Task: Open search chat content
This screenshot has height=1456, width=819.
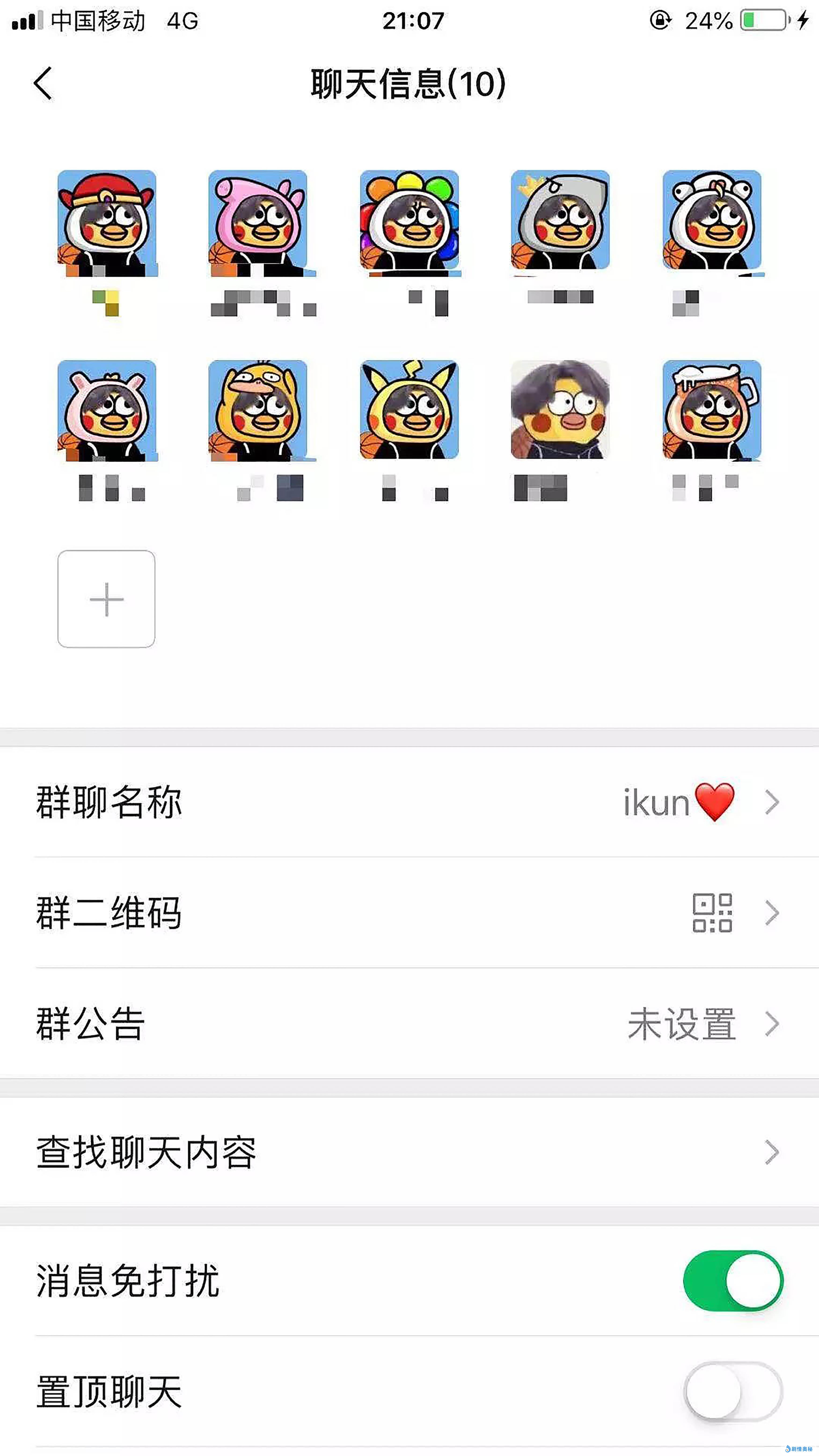Action: pyautogui.click(x=409, y=1152)
